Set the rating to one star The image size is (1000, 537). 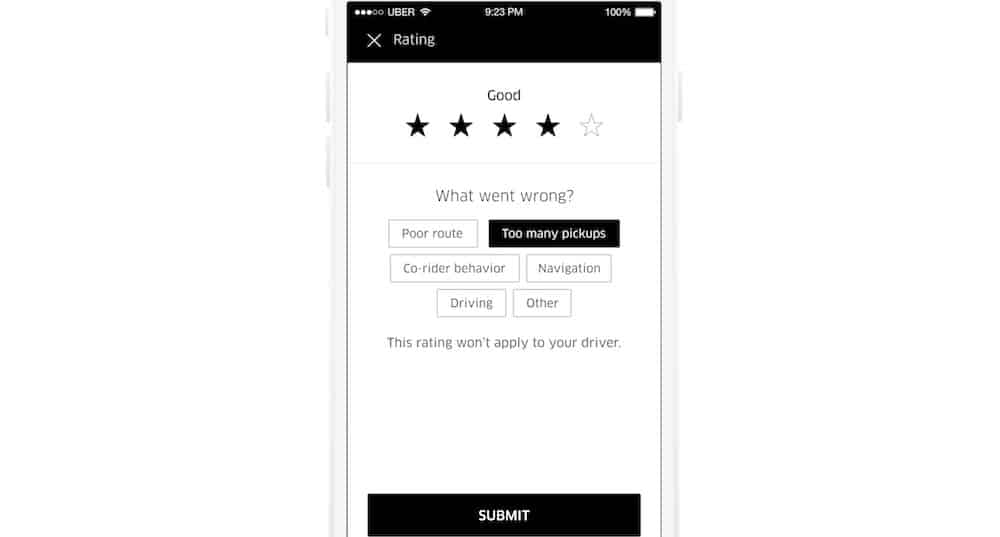[x=417, y=126]
